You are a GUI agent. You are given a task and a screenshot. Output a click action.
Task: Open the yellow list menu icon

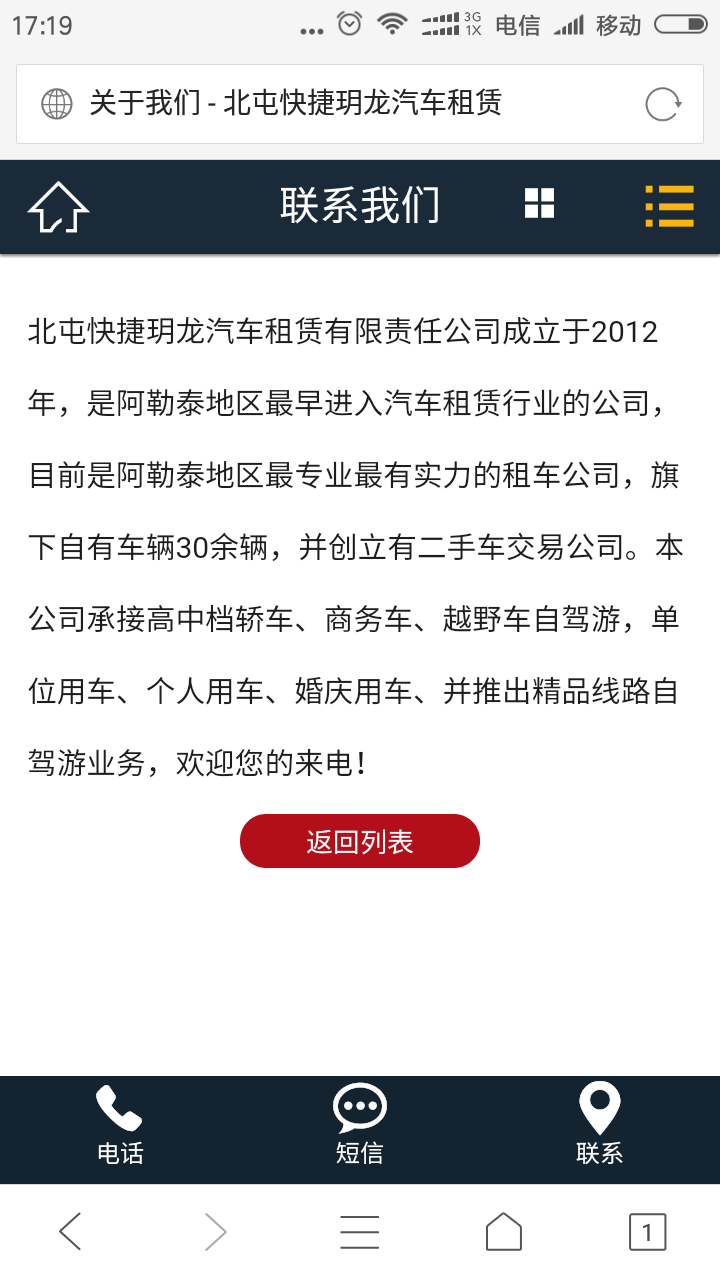click(x=669, y=206)
